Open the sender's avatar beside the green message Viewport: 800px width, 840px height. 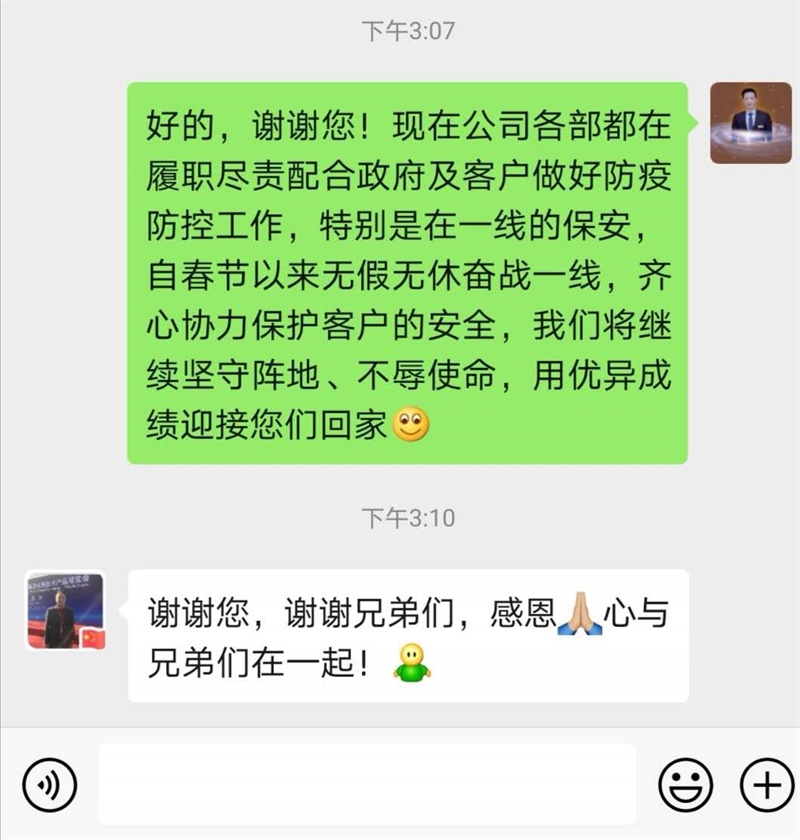coord(750,123)
